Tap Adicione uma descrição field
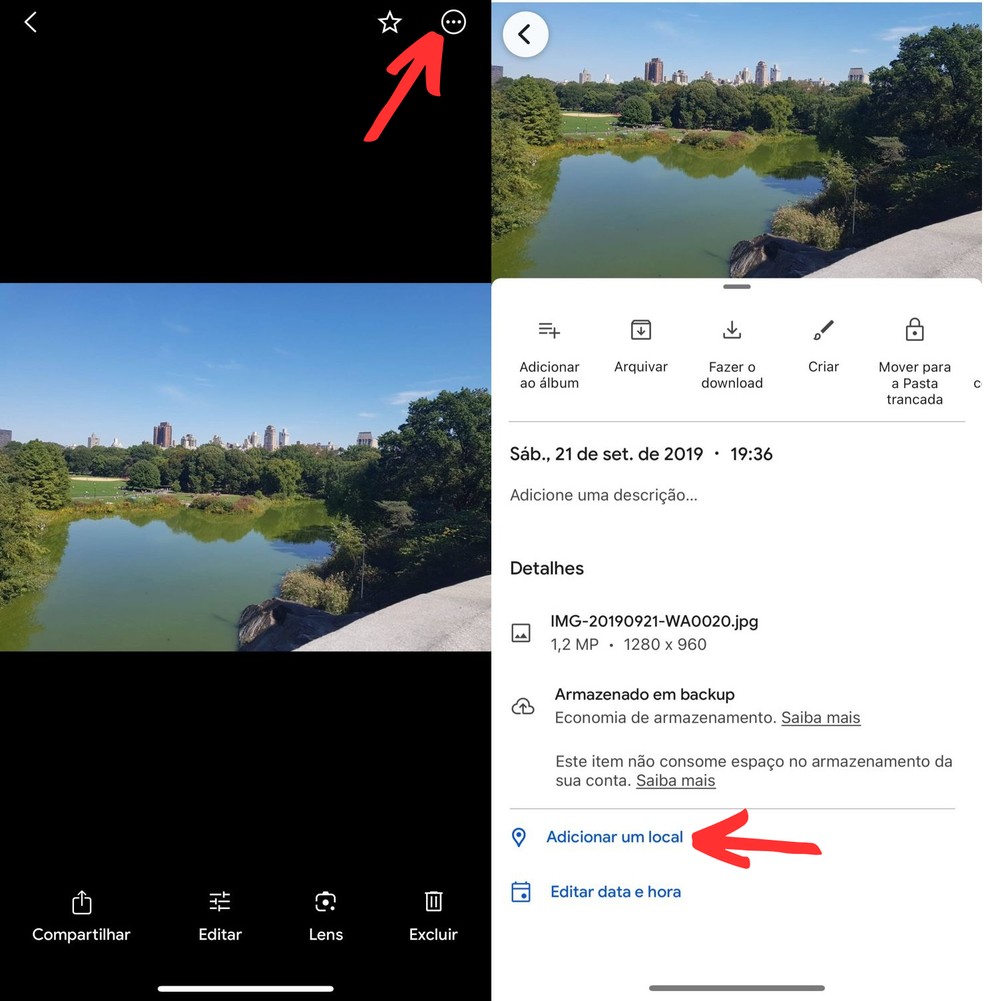Viewport: 984px width, 1001px height. [604, 495]
